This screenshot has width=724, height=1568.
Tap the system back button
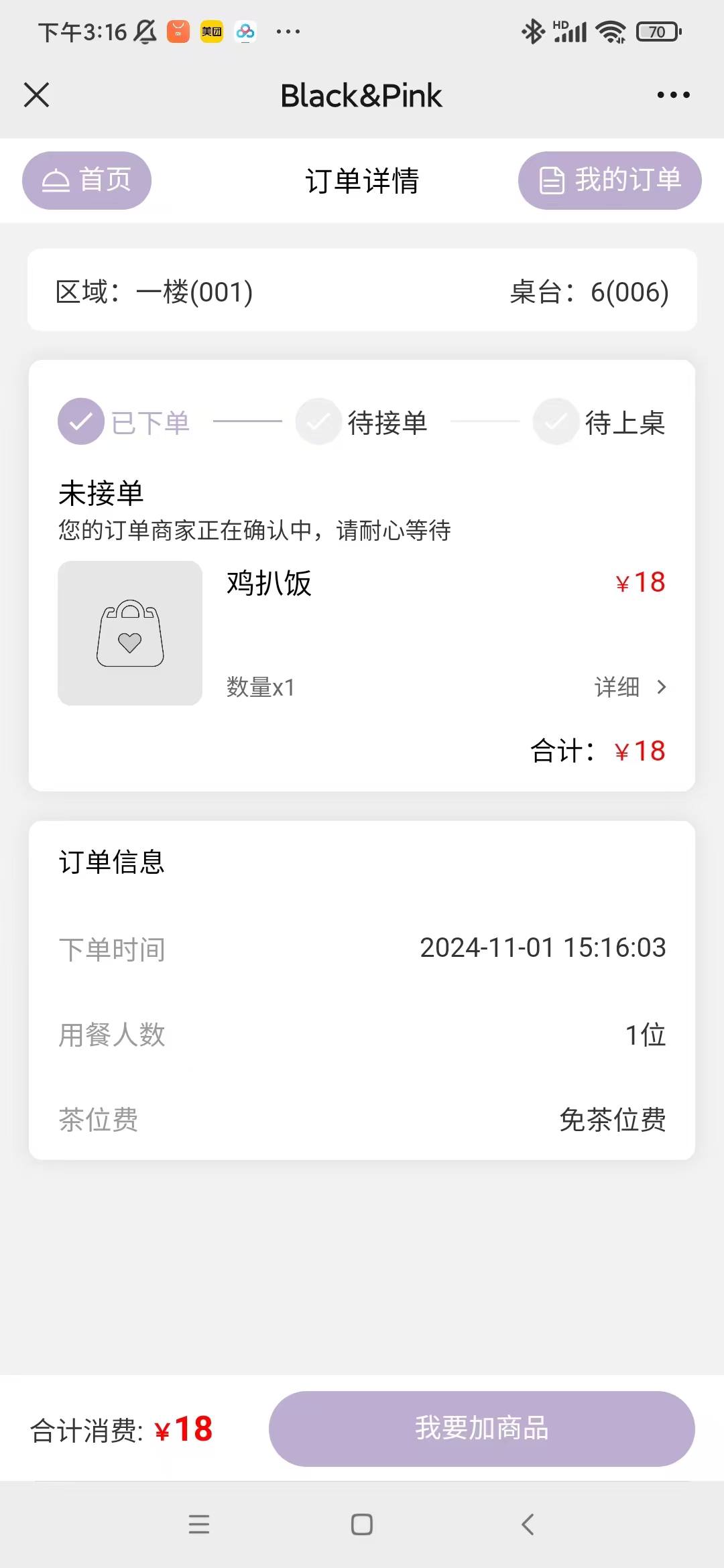pos(528,1524)
